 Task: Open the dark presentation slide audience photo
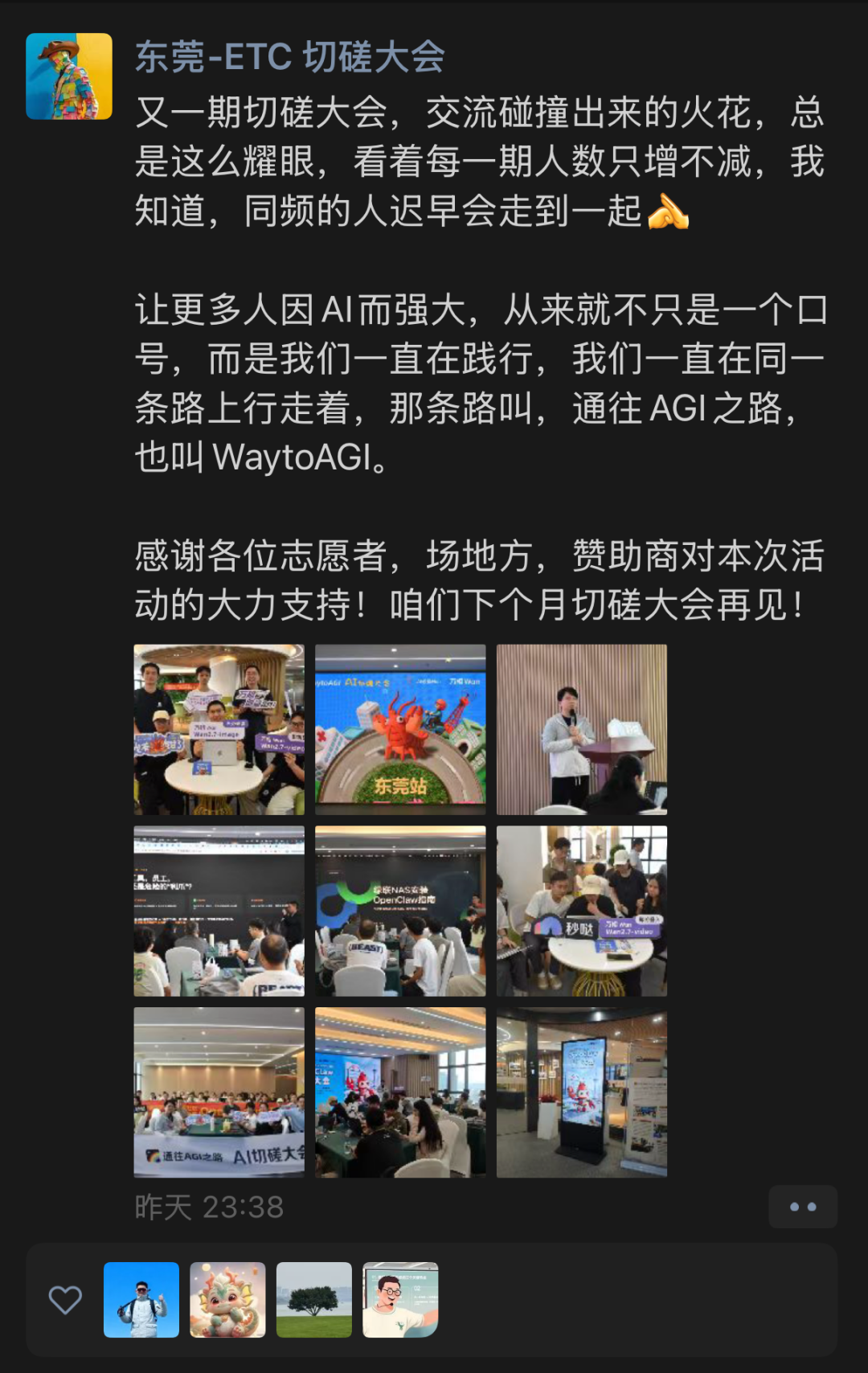(x=219, y=911)
